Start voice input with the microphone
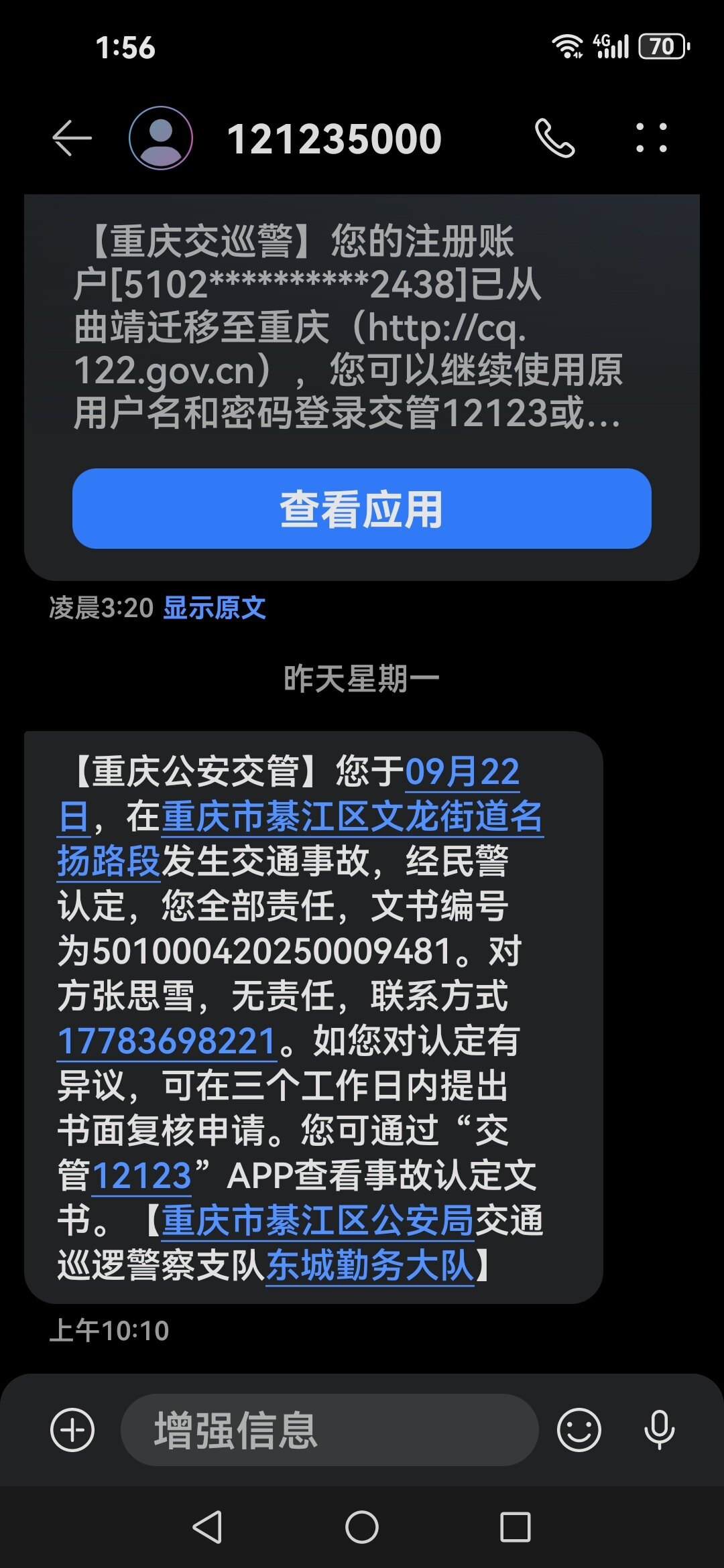 point(659,1430)
